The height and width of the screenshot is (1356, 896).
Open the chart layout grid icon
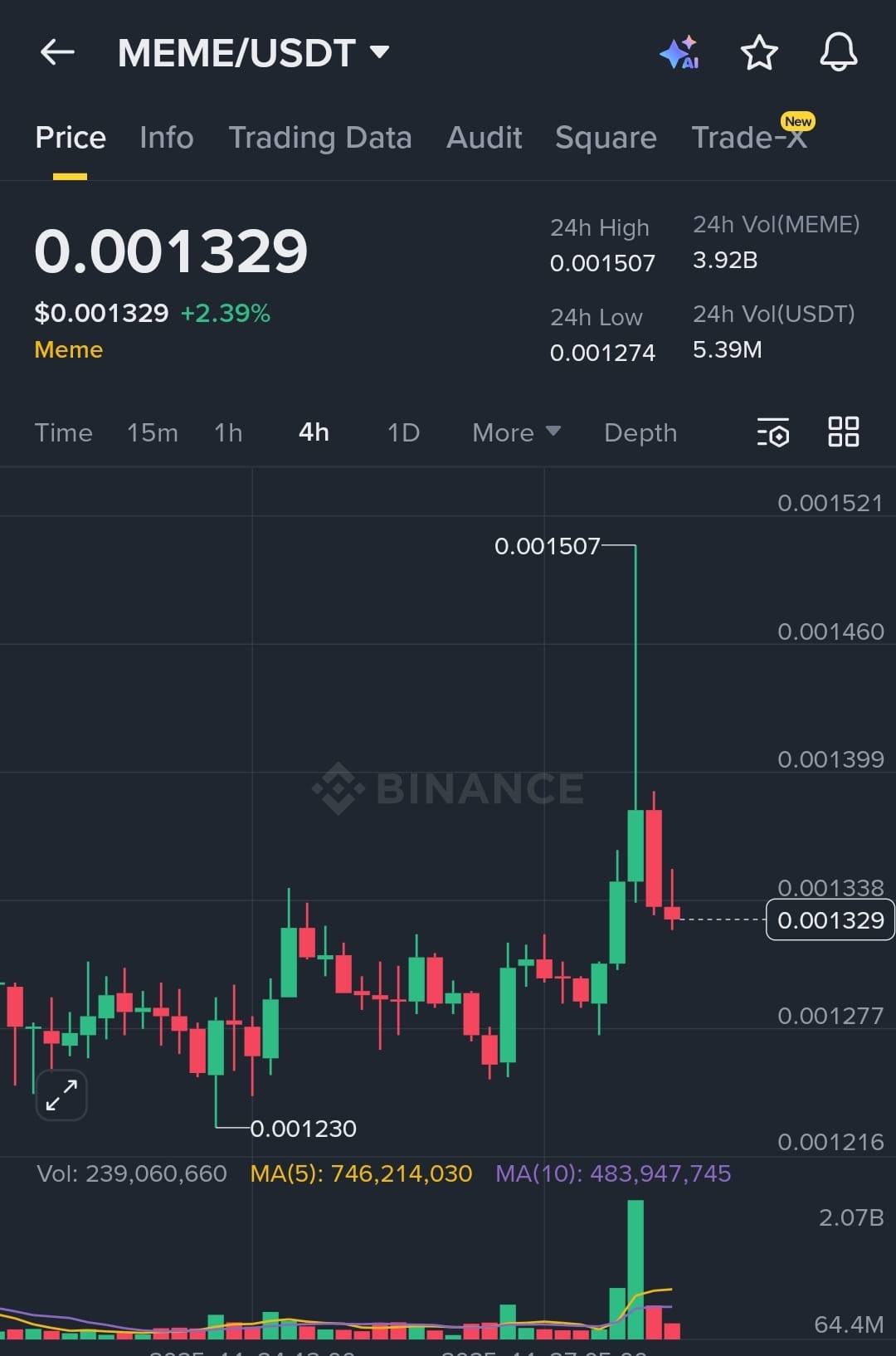843,432
